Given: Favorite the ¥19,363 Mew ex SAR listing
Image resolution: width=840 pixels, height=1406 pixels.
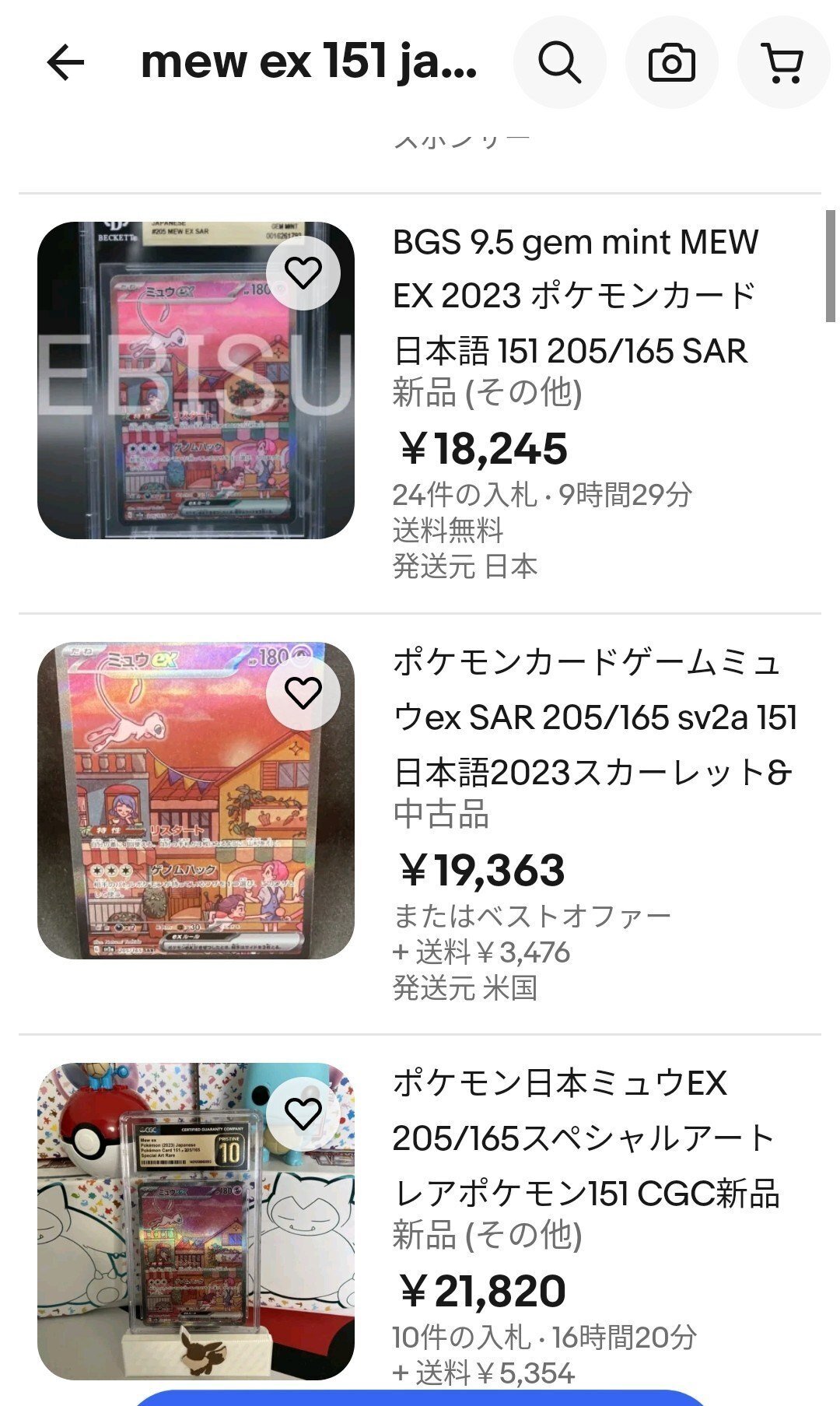Looking at the screenshot, I should click(303, 692).
